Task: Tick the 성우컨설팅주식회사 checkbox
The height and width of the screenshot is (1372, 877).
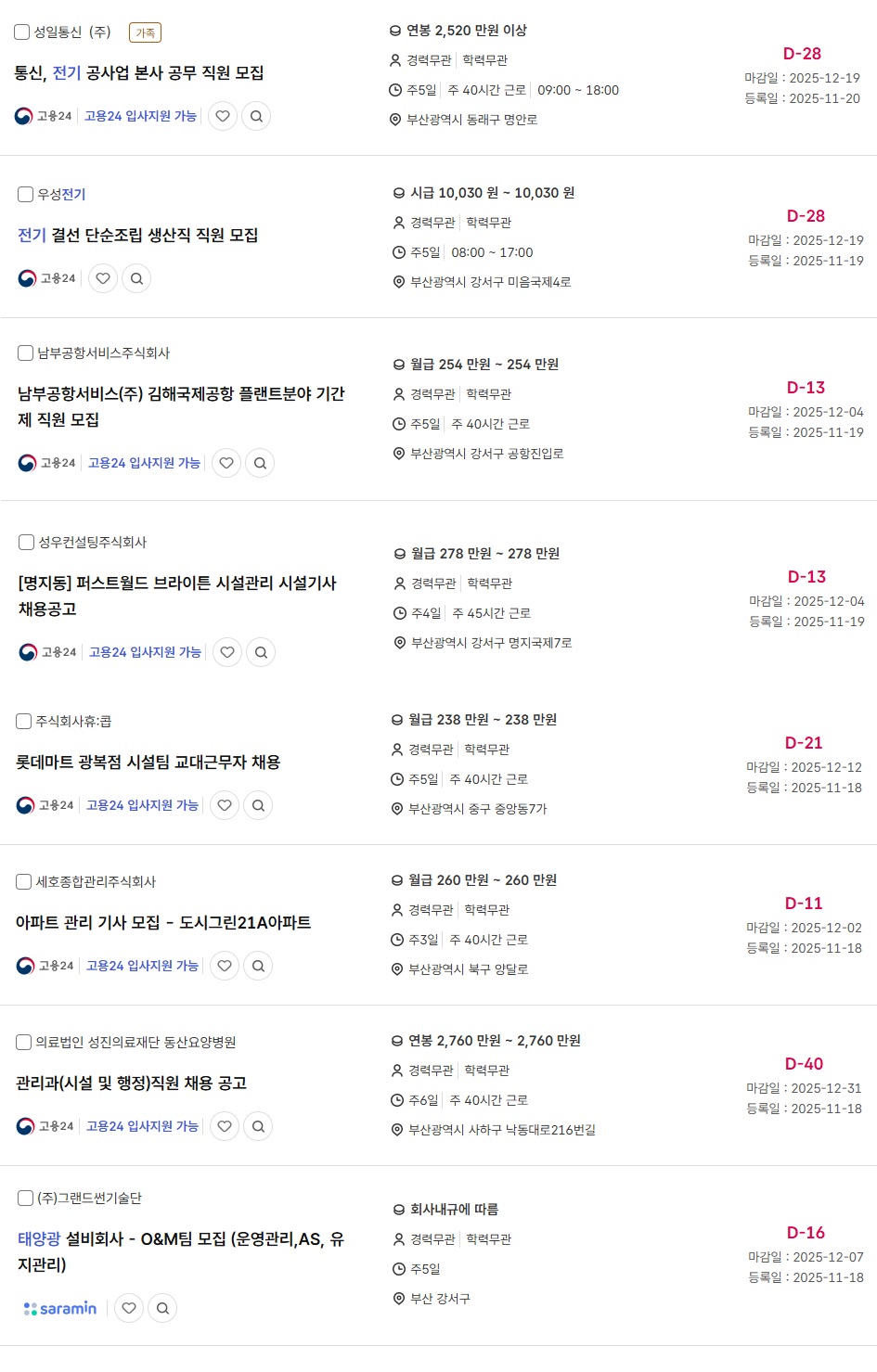Action: coord(27,543)
